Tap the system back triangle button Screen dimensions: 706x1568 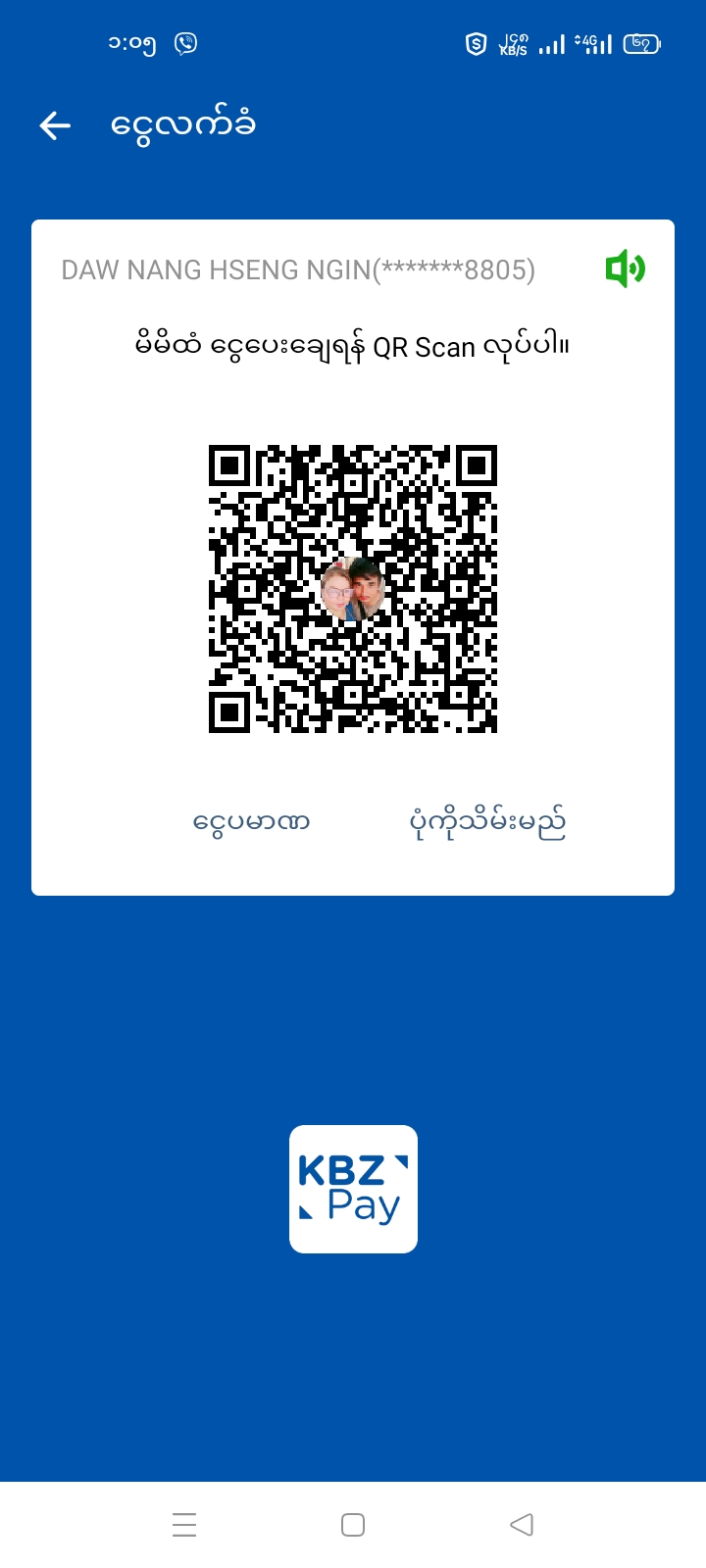[522, 1525]
